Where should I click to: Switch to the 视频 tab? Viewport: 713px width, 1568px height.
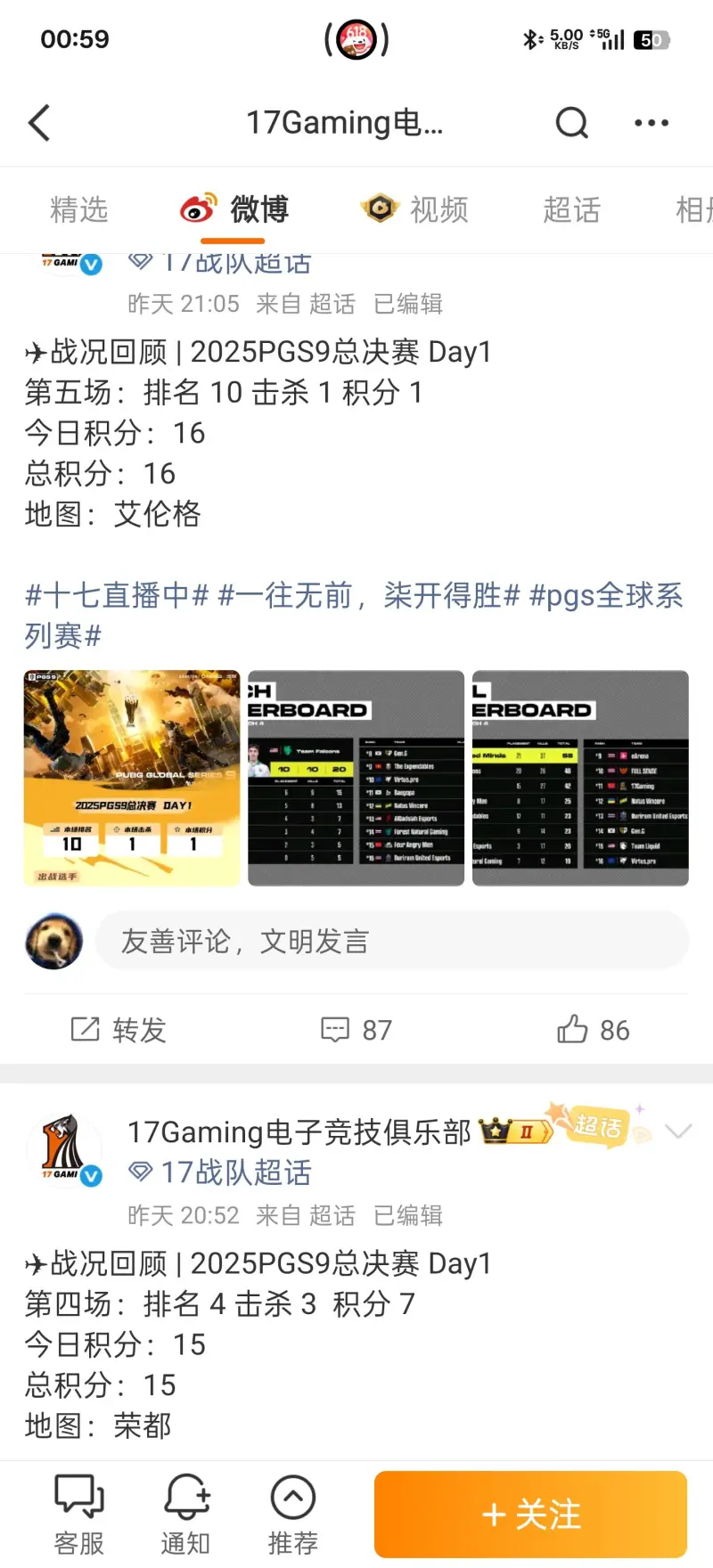point(415,210)
